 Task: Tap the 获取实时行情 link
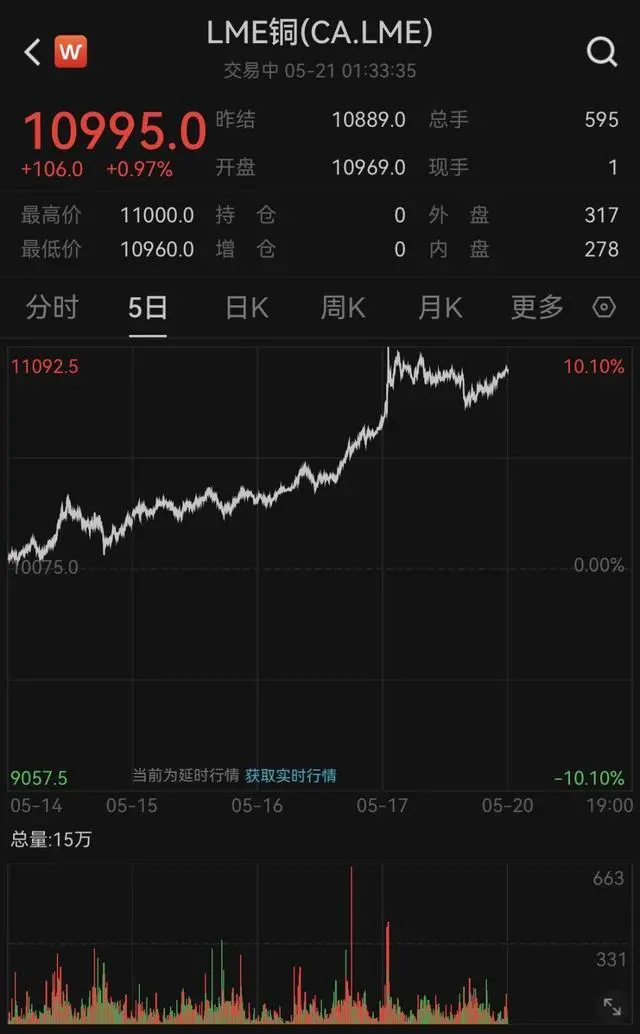290,775
